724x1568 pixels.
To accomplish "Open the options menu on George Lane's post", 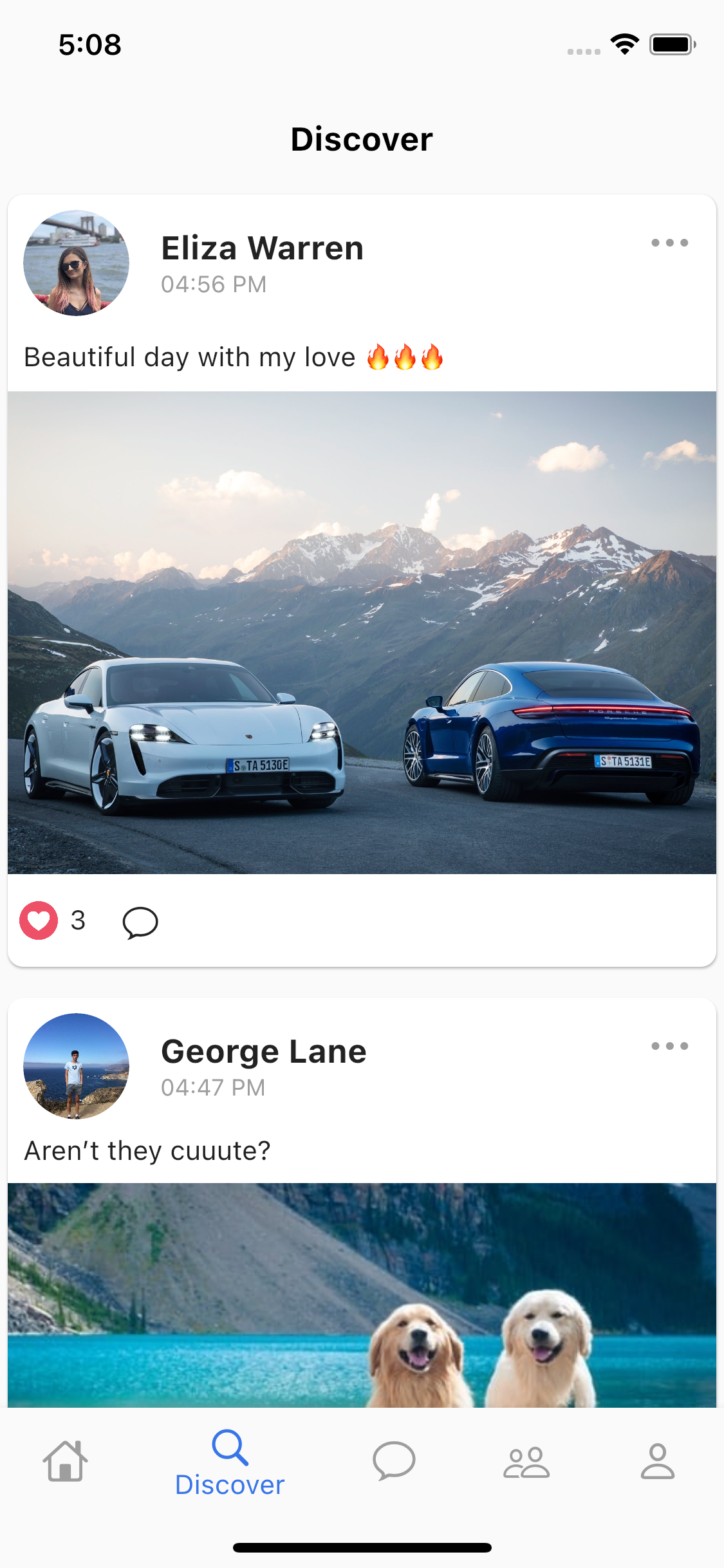I will click(669, 1046).
